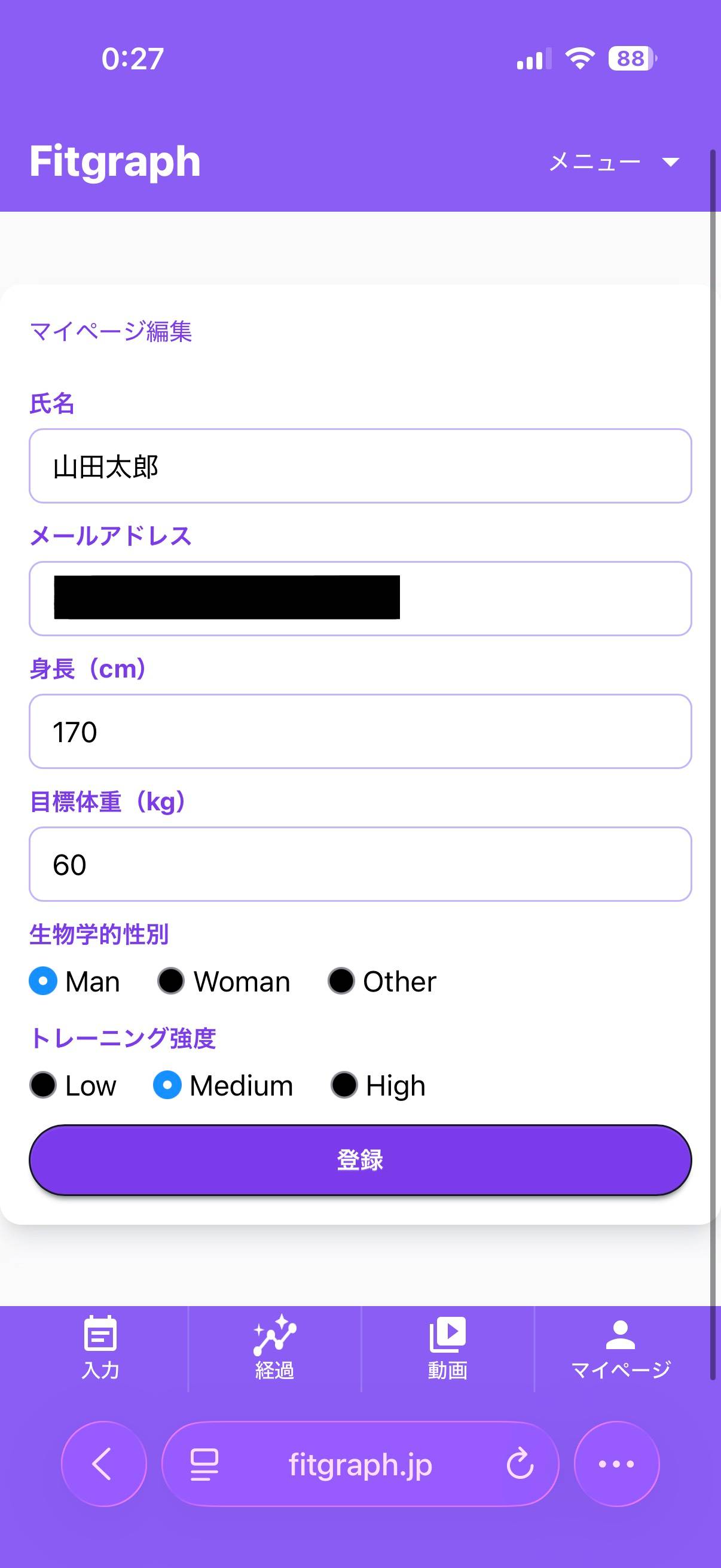This screenshot has width=721, height=1568.
Task: Select the Other sex option
Action: pyautogui.click(x=341, y=981)
